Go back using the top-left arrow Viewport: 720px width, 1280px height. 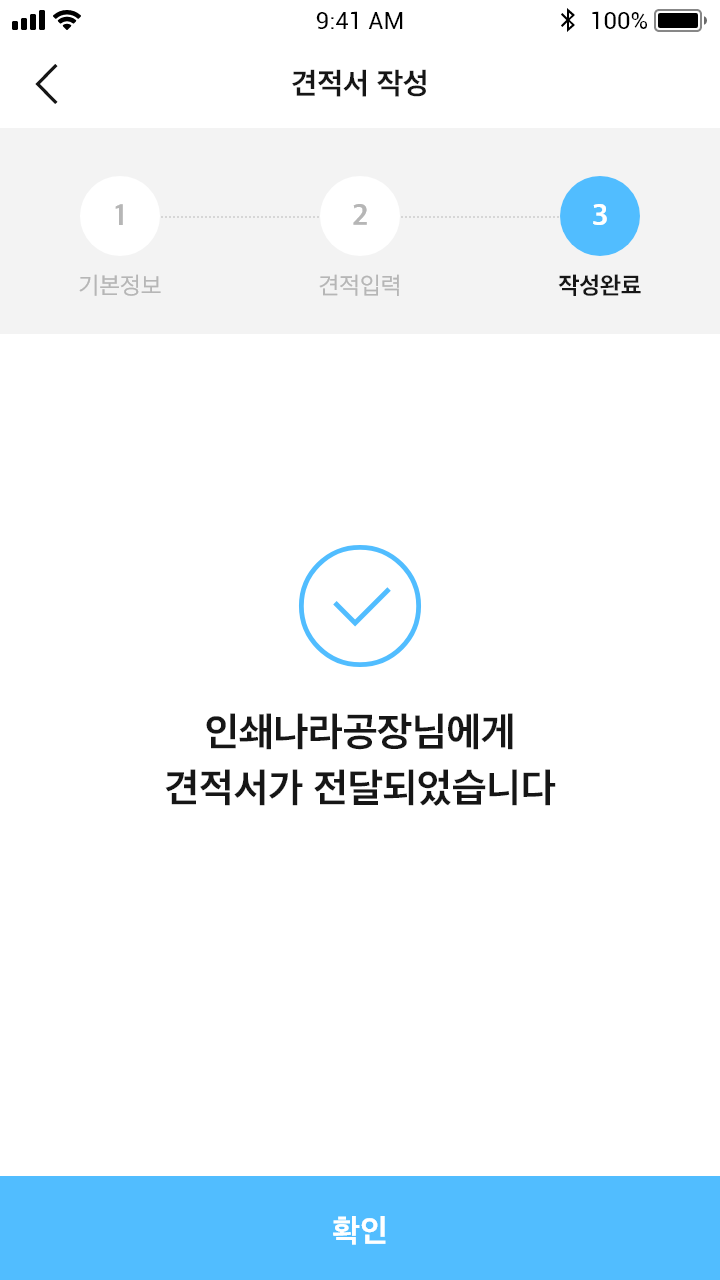tap(47, 84)
